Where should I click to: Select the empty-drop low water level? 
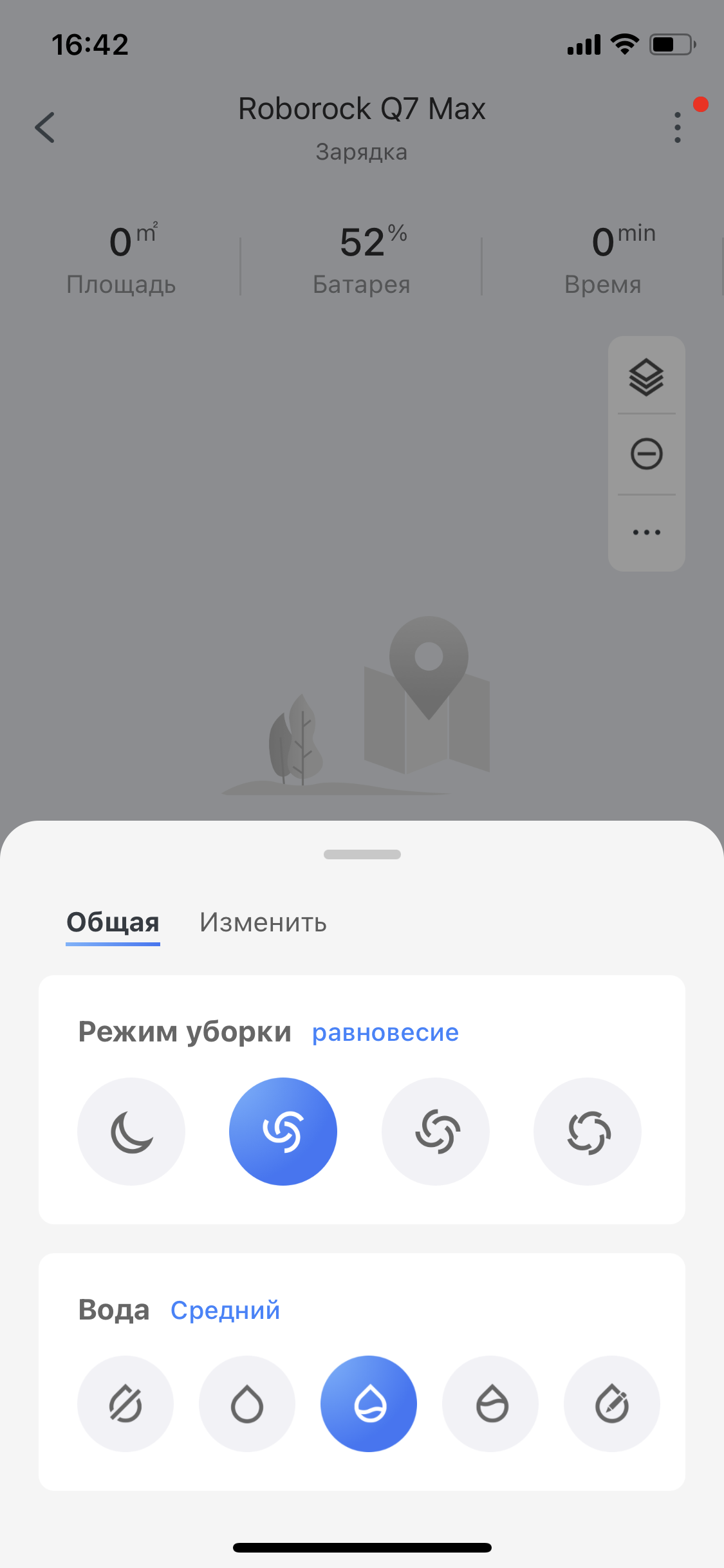[x=247, y=1404]
